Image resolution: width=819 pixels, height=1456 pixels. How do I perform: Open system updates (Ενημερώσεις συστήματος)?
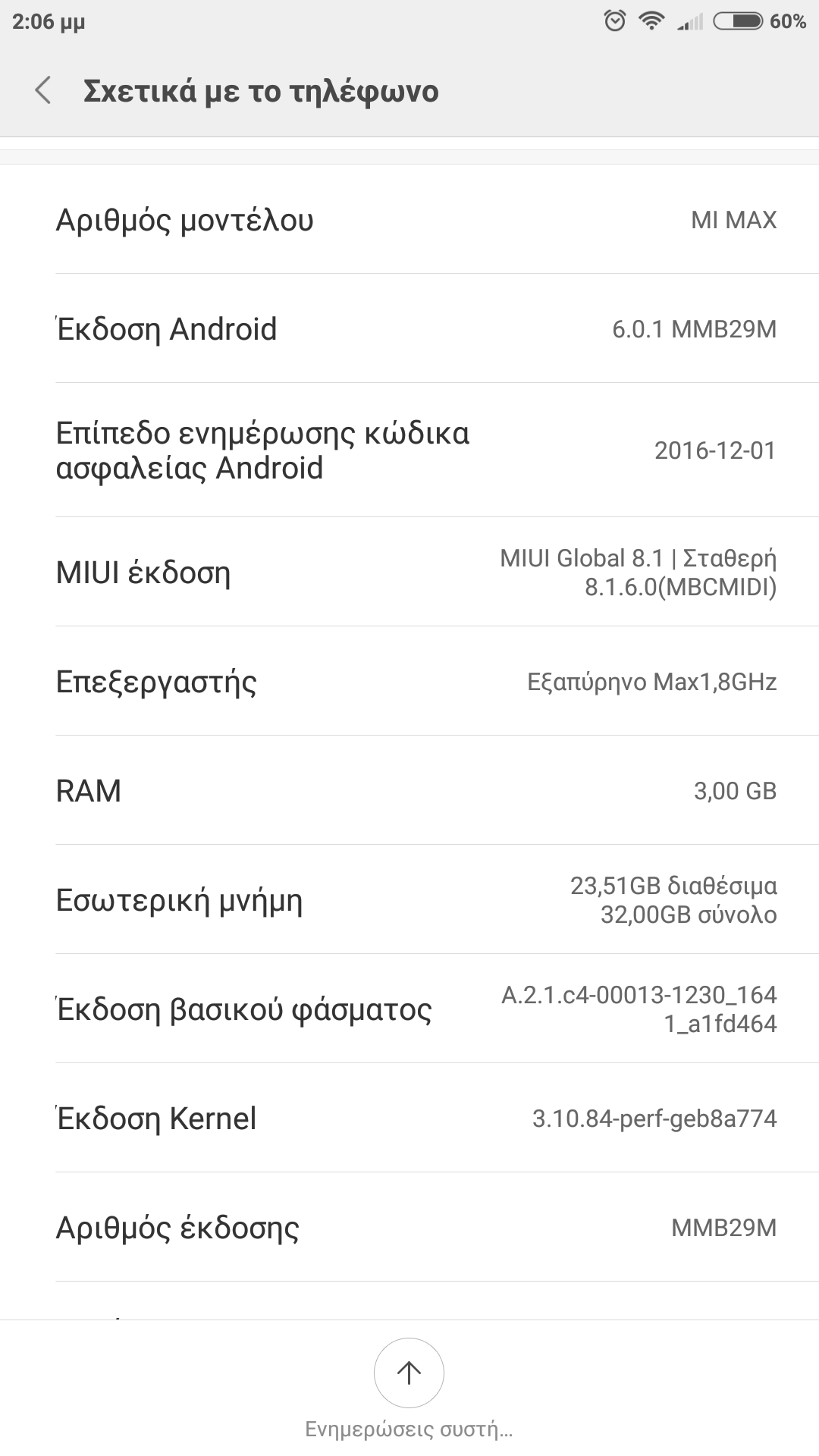click(409, 1373)
